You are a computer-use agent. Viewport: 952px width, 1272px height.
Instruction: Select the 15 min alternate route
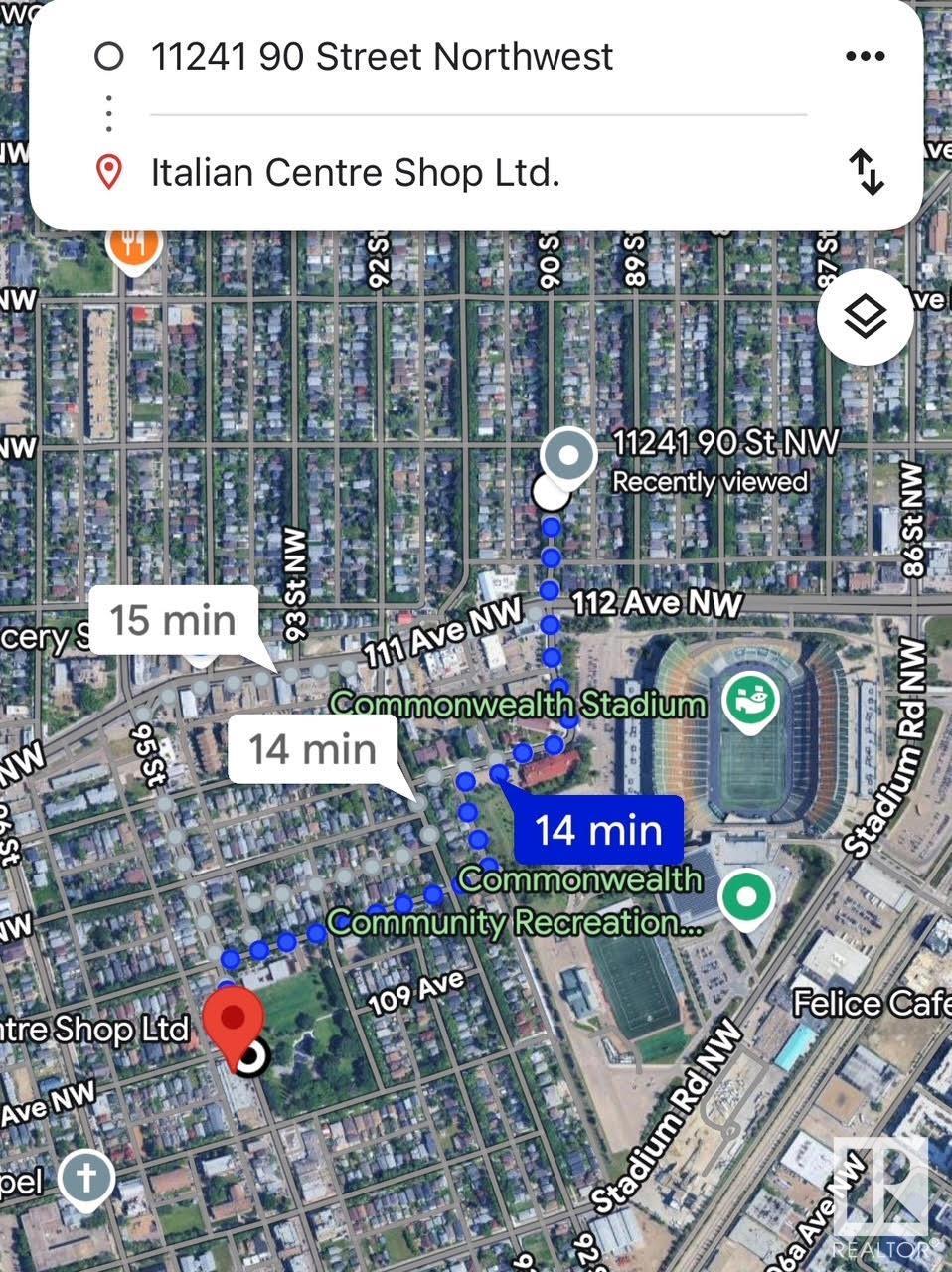(x=173, y=620)
